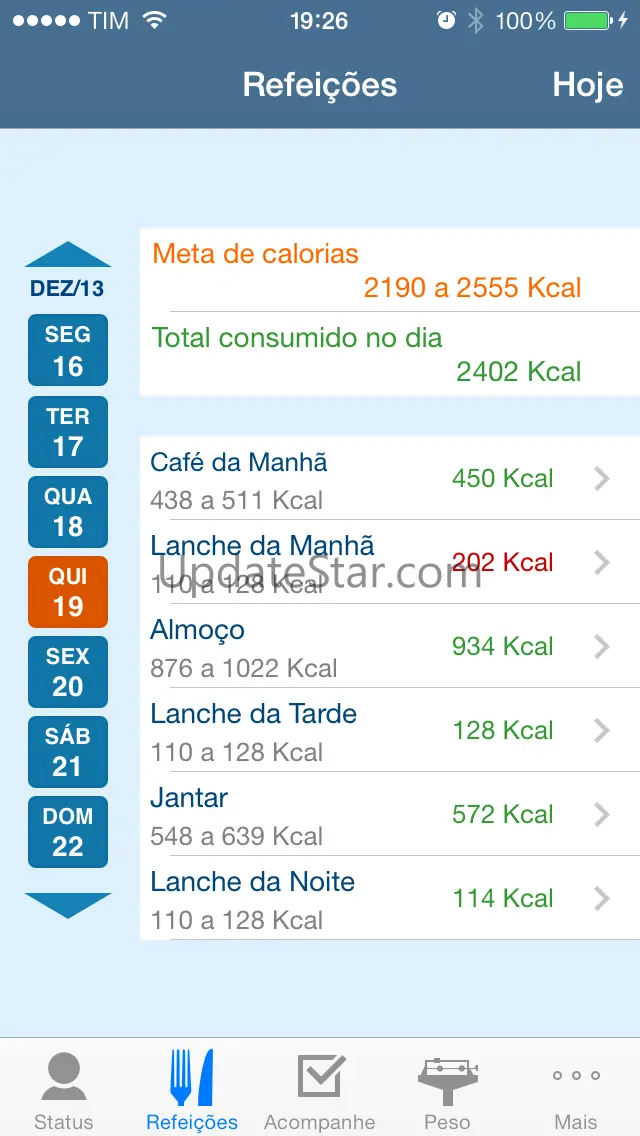
Task: Select QUI 19 in the day list
Action: click(x=68, y=591)
